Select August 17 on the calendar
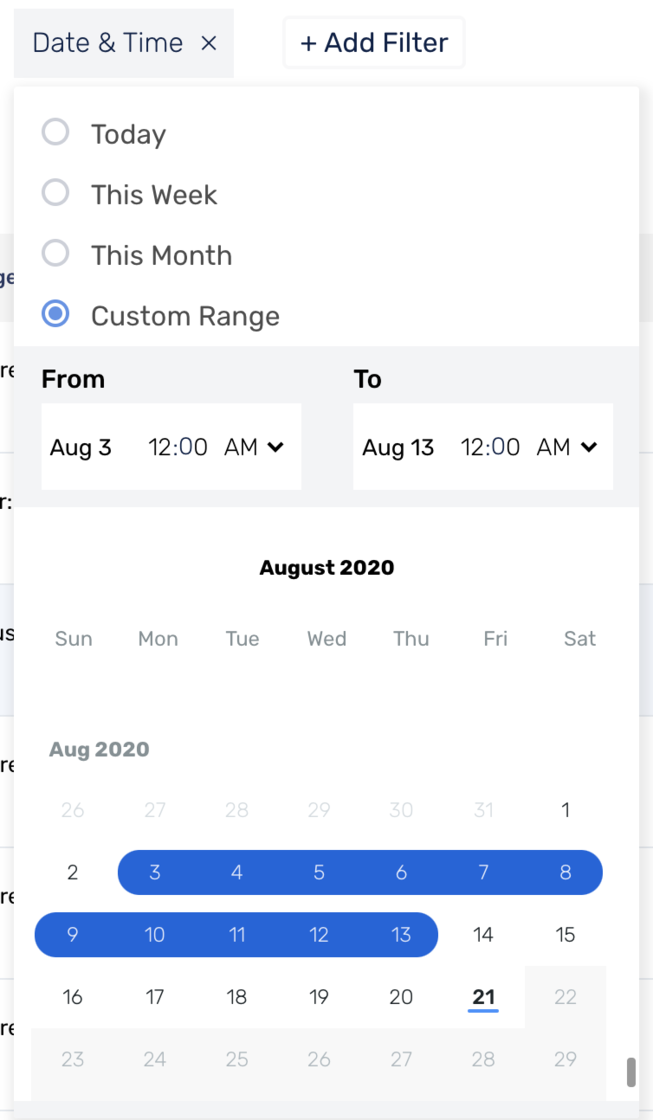The height and width of the screenshot is (1120, 653). pos(154,996)
